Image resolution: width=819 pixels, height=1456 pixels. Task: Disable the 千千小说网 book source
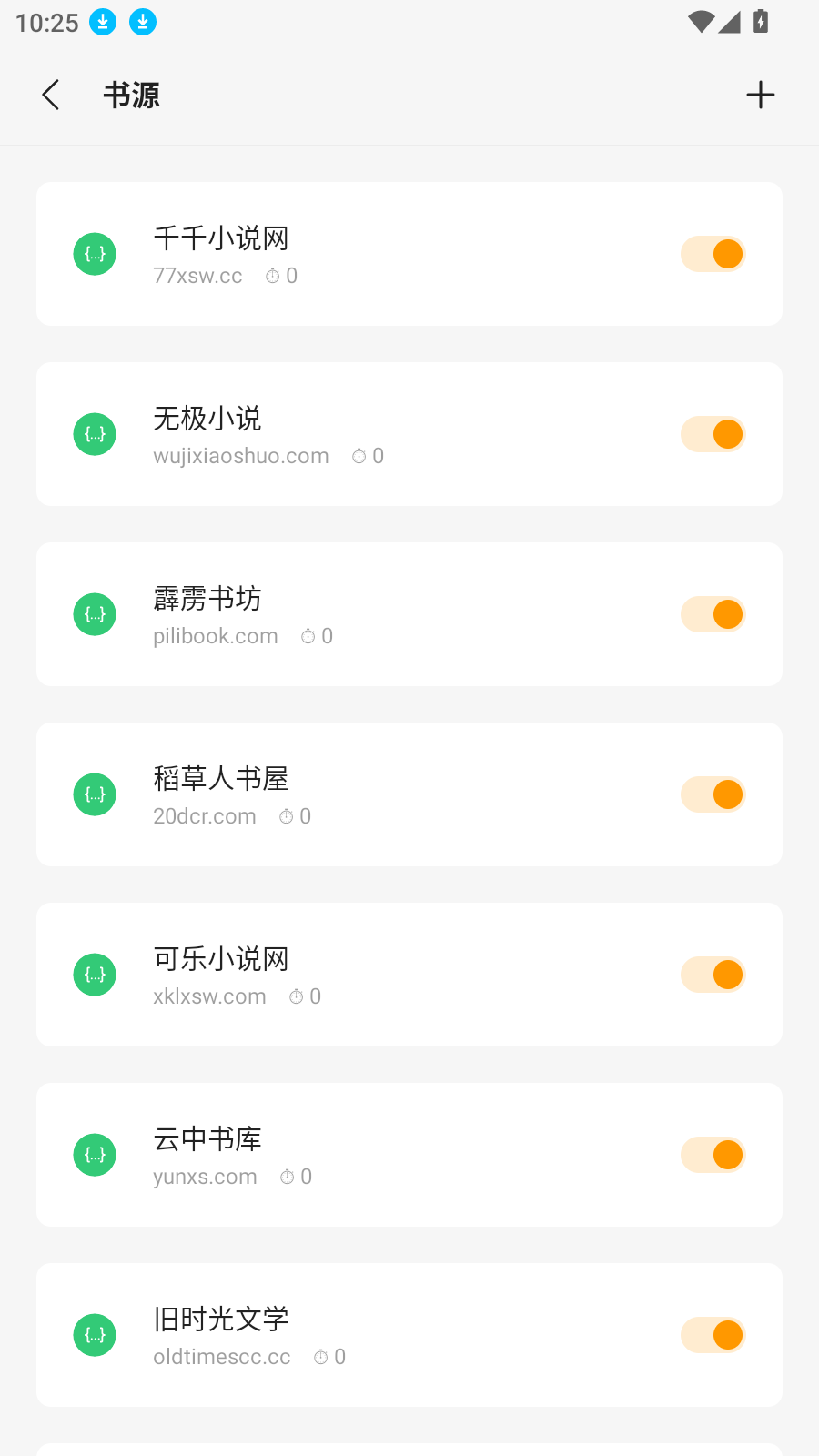tap(713, 254)
